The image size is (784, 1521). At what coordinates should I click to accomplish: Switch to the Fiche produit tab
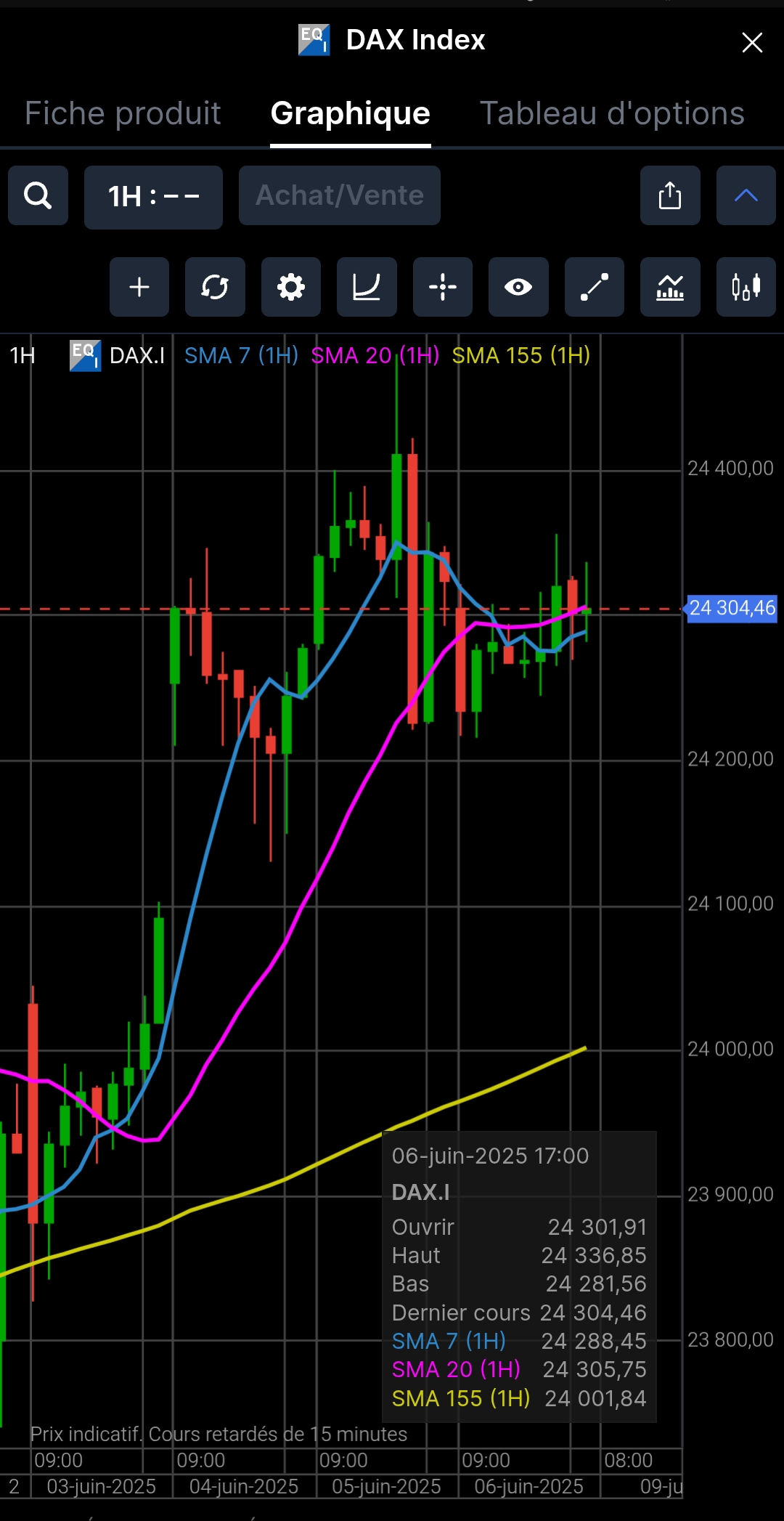click(x=123, y=113)
